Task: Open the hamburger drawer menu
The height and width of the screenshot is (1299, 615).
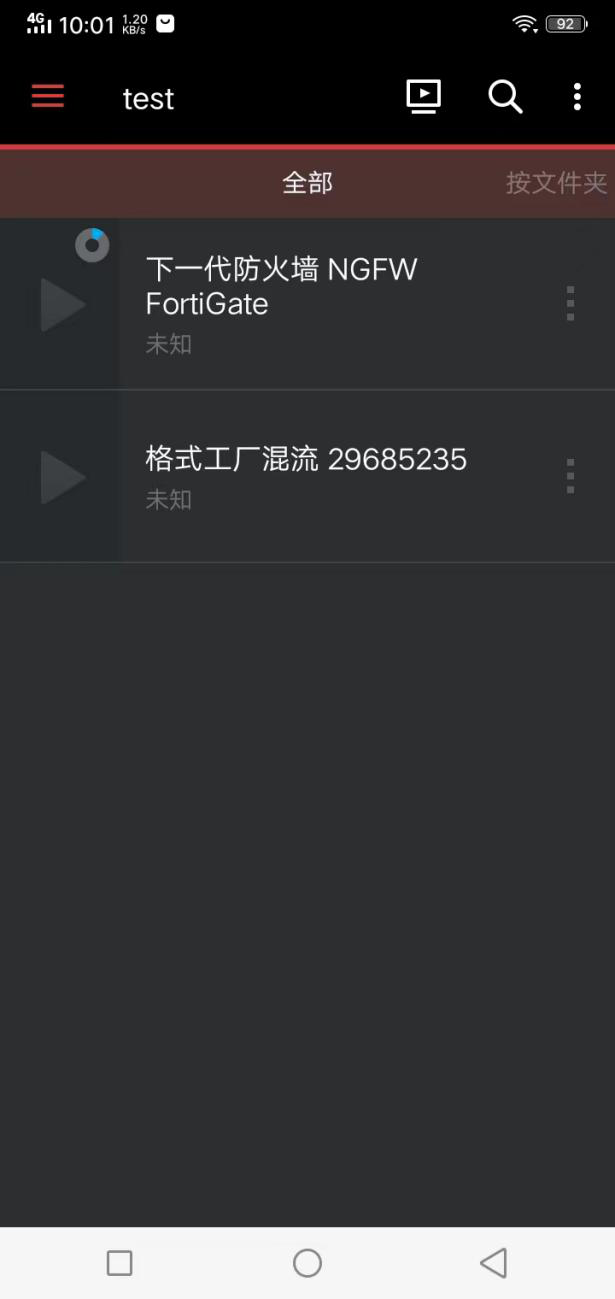Action: 47,97
